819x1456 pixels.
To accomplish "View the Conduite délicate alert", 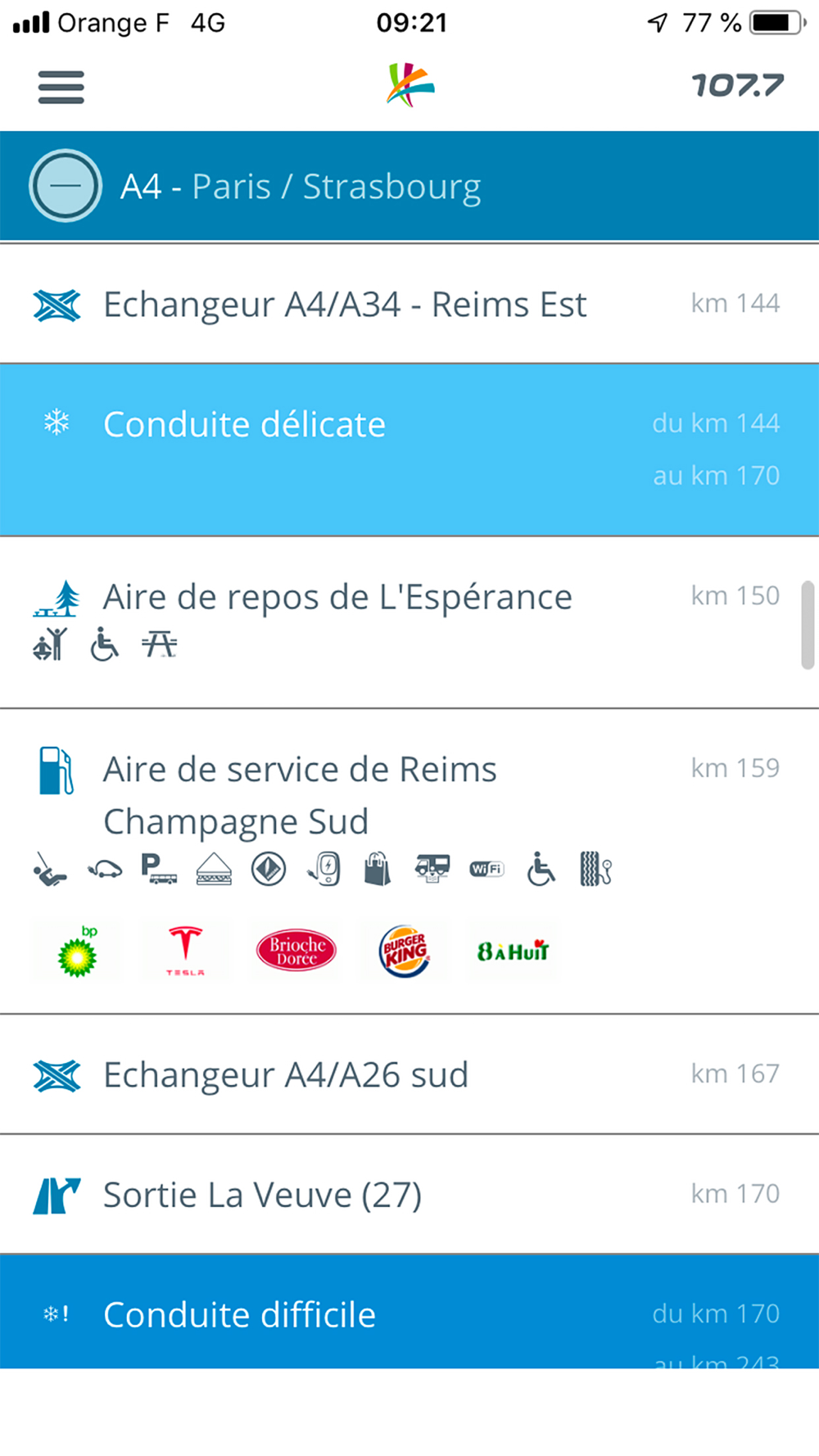I will click(244, 425).
